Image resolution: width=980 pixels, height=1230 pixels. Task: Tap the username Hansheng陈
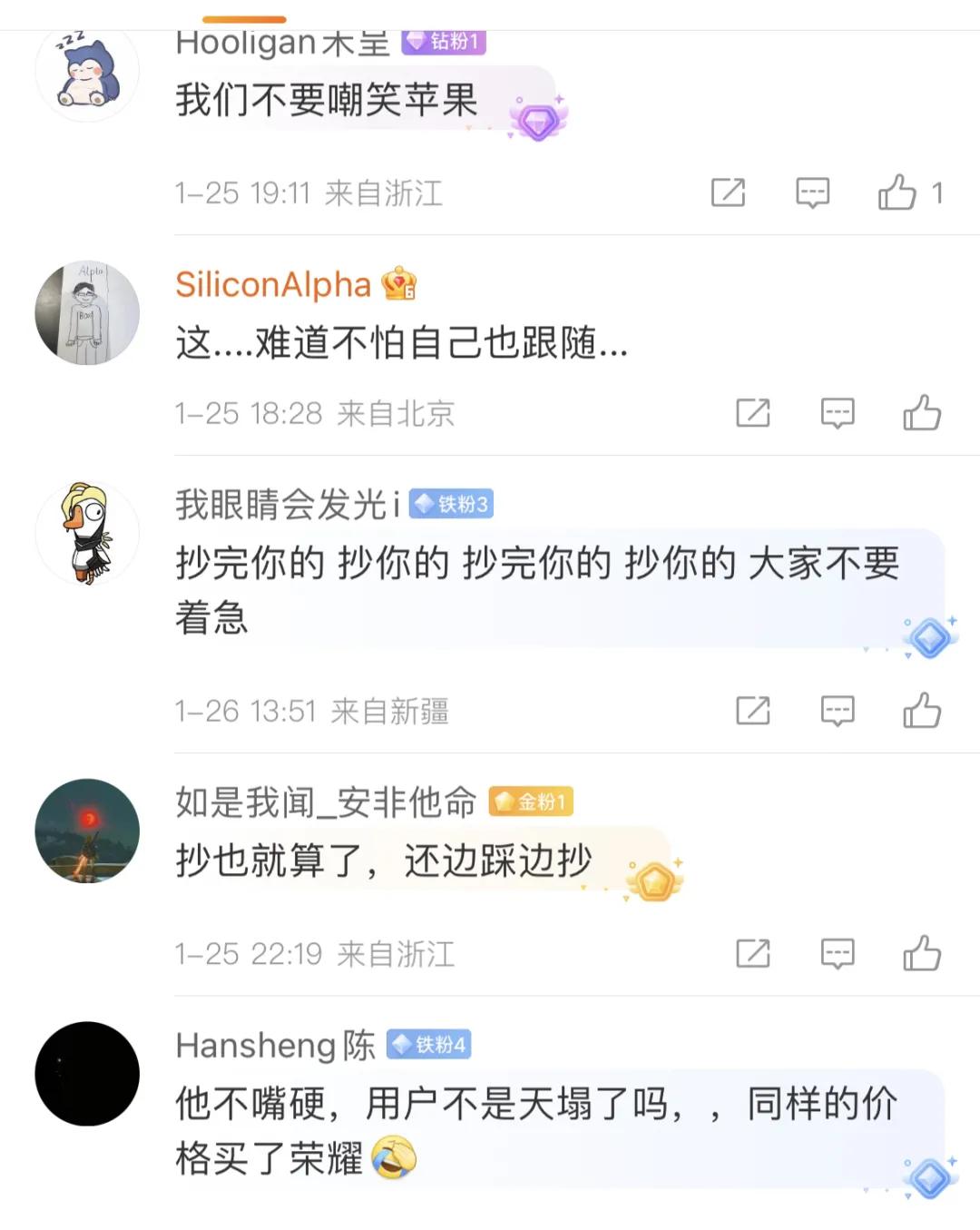pos(275,1046)
